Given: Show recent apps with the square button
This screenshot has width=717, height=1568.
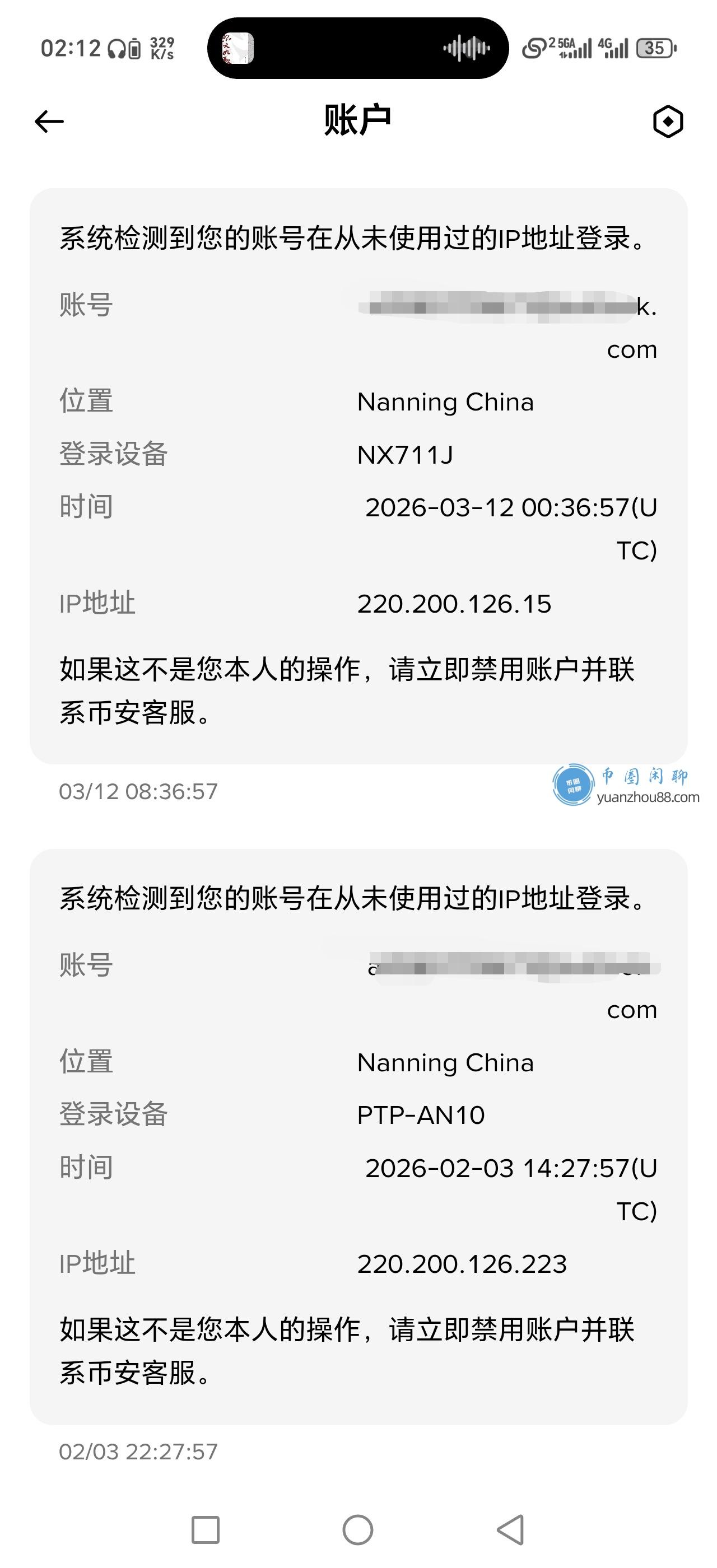Looking at the screenshot, I should (206, 1530).
